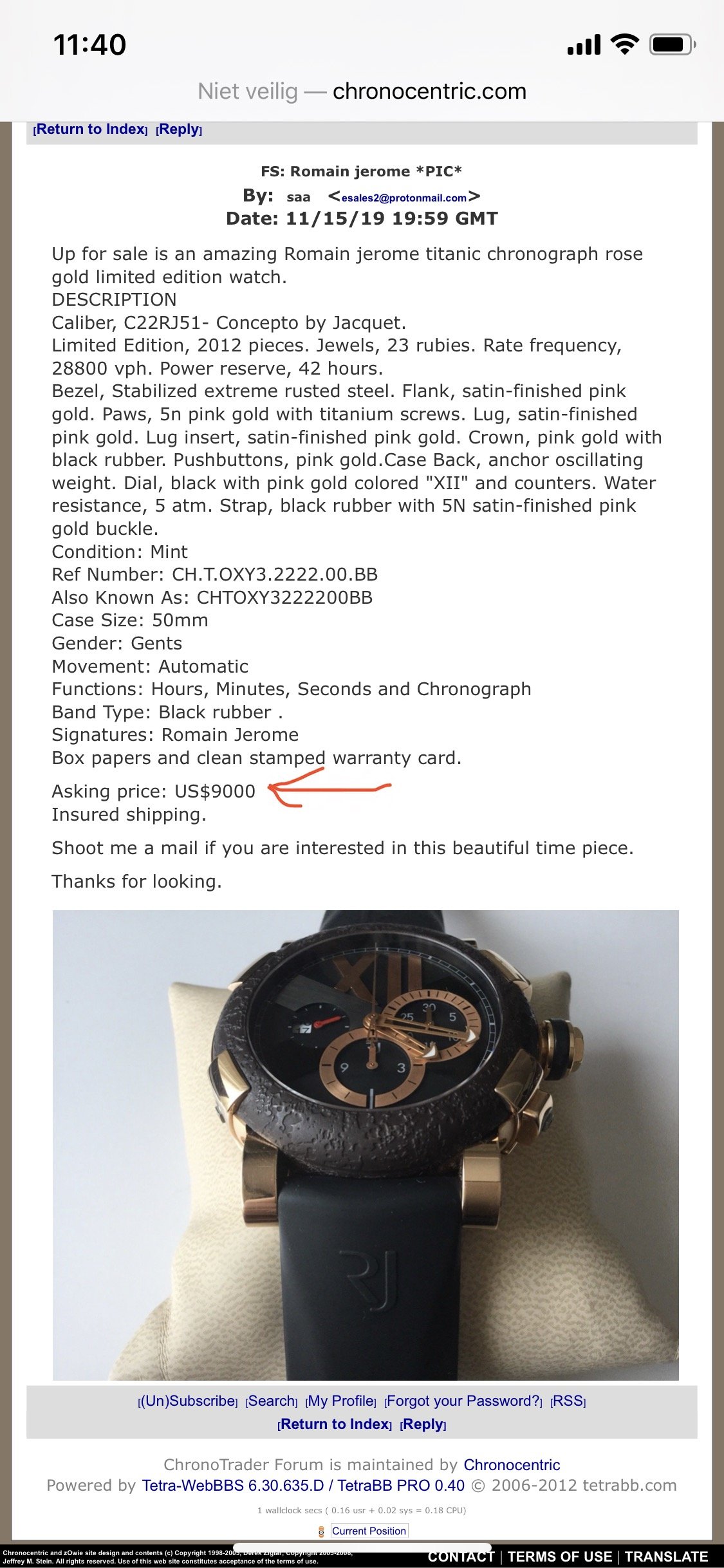
Task: Tap the TRANSLATE footer link
Action: point(666,1556)
